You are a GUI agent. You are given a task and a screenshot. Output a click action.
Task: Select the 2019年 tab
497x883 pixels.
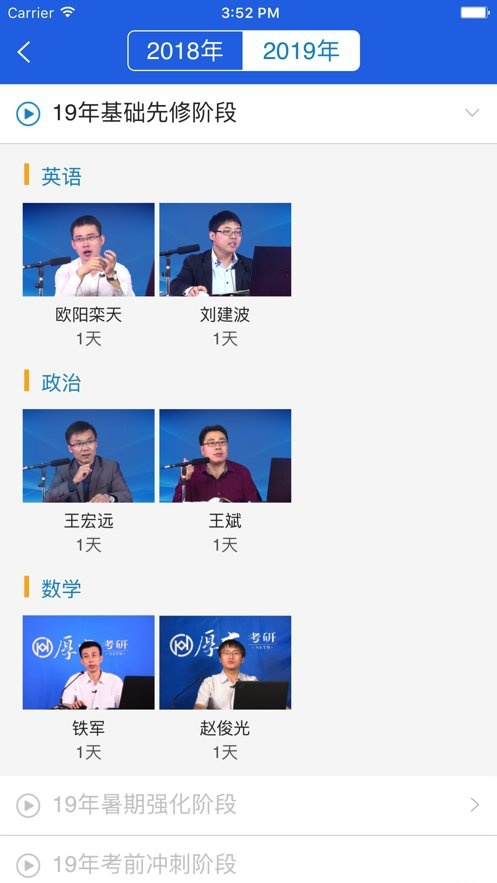click(x=301, y=51)
